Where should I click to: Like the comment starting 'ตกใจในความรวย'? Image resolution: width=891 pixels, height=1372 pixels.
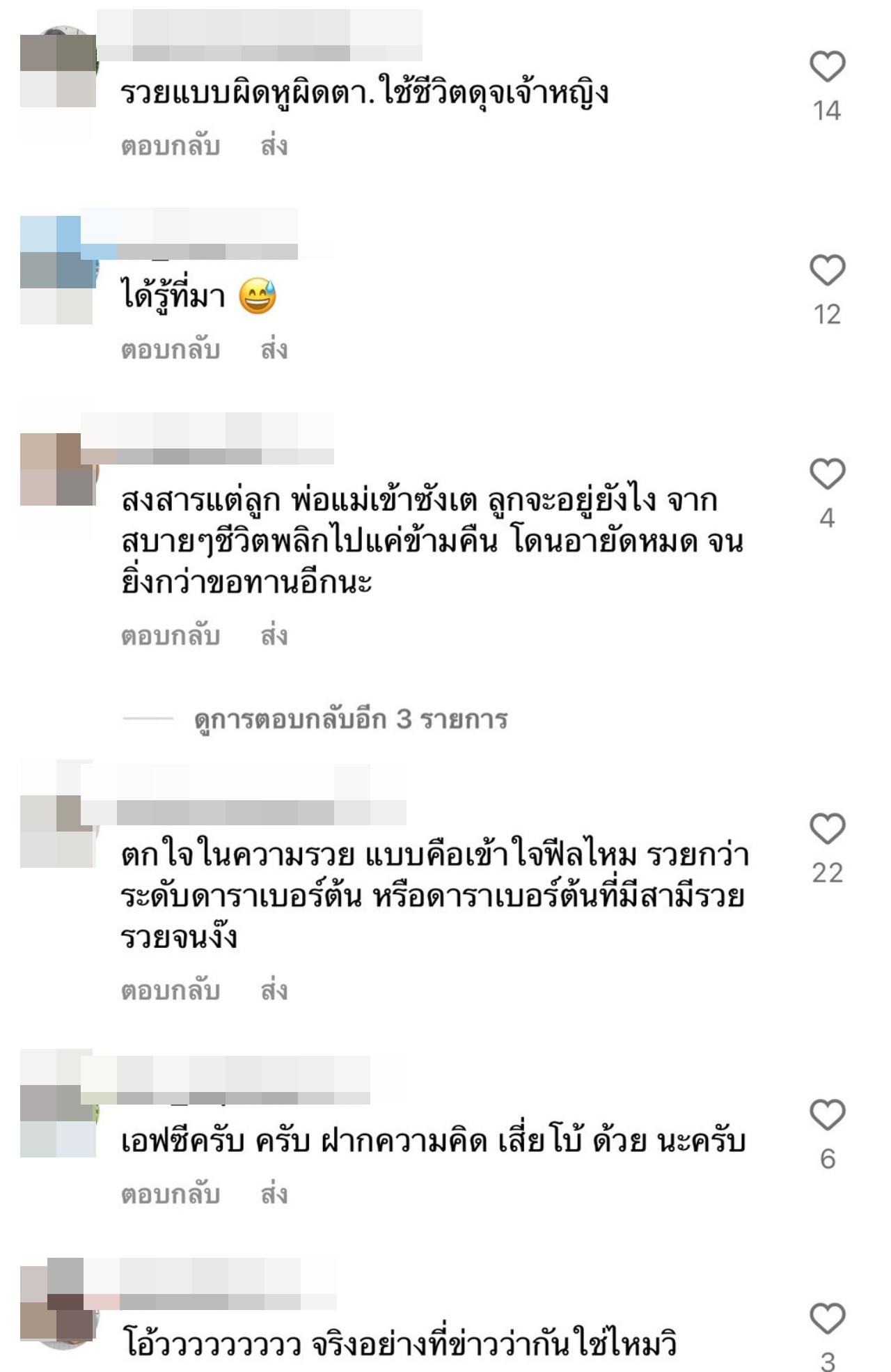827,829
